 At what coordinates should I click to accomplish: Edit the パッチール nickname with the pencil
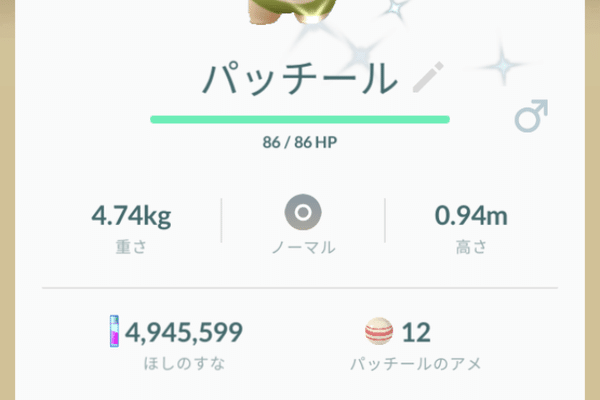[x=428, y=77]
